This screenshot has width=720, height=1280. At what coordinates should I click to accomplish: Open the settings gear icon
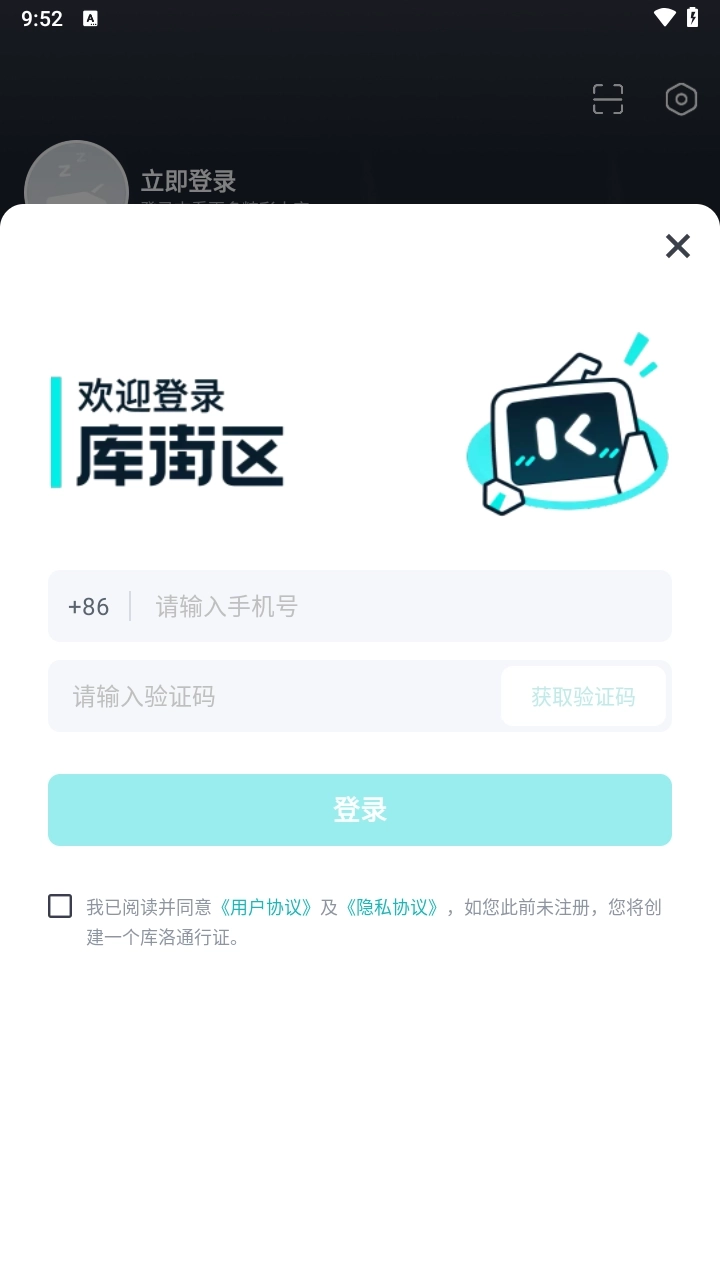pyautogui.click(x=680, y=99)
